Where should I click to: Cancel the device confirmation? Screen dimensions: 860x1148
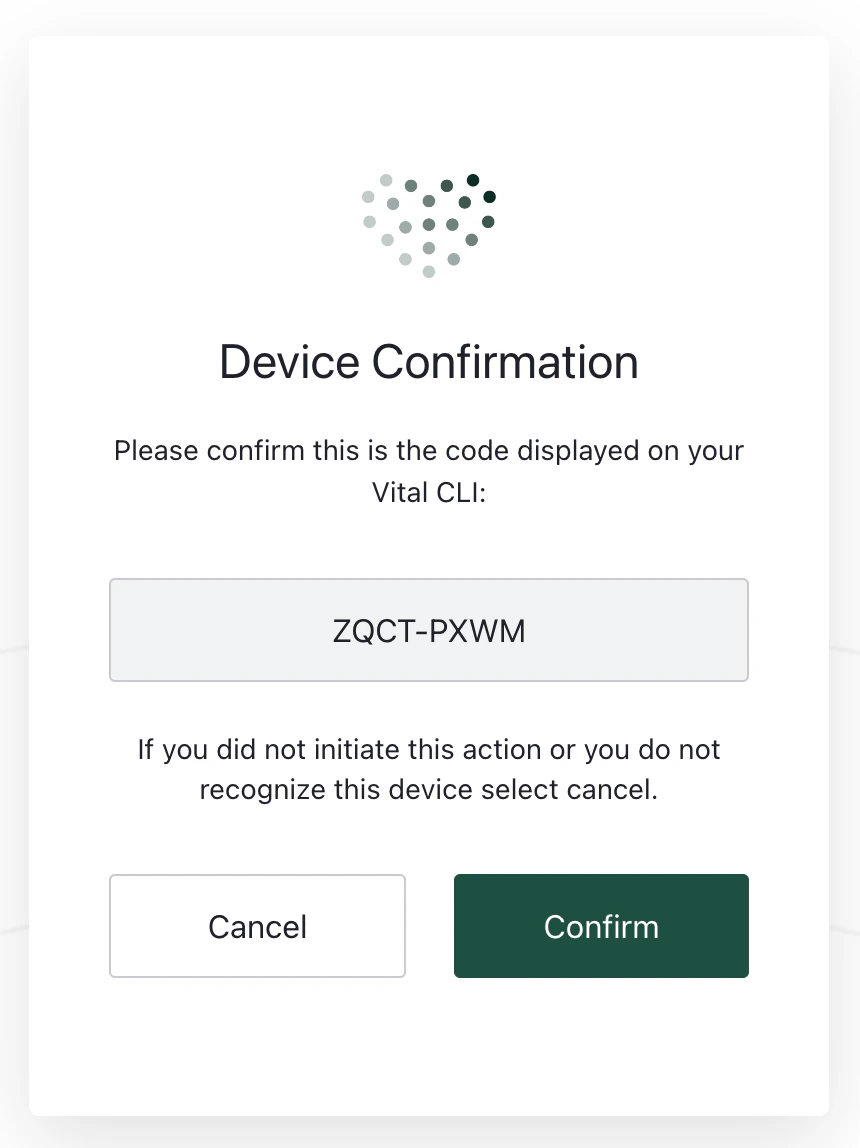click(x=257, y=926)
